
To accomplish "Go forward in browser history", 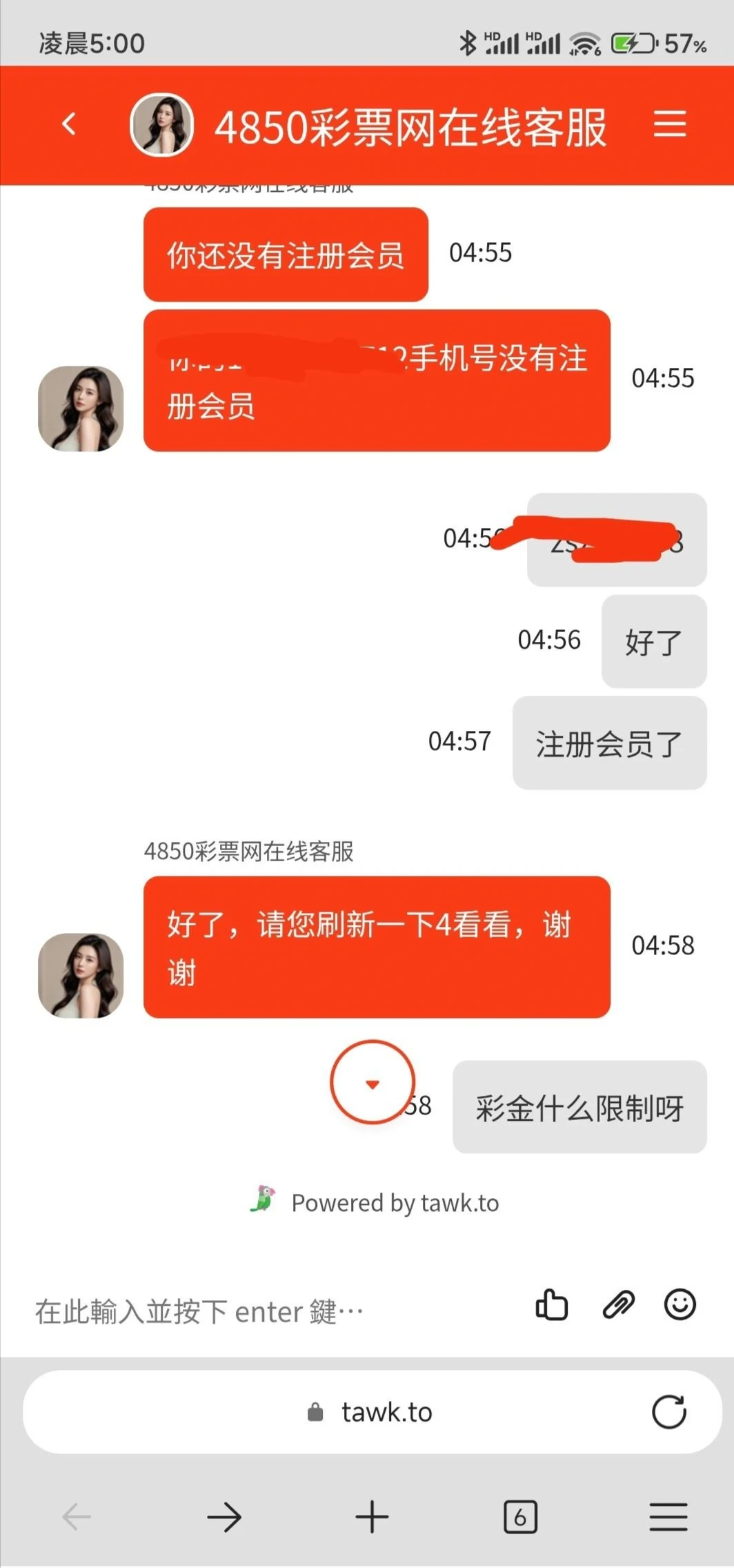I will [224, 1517].
